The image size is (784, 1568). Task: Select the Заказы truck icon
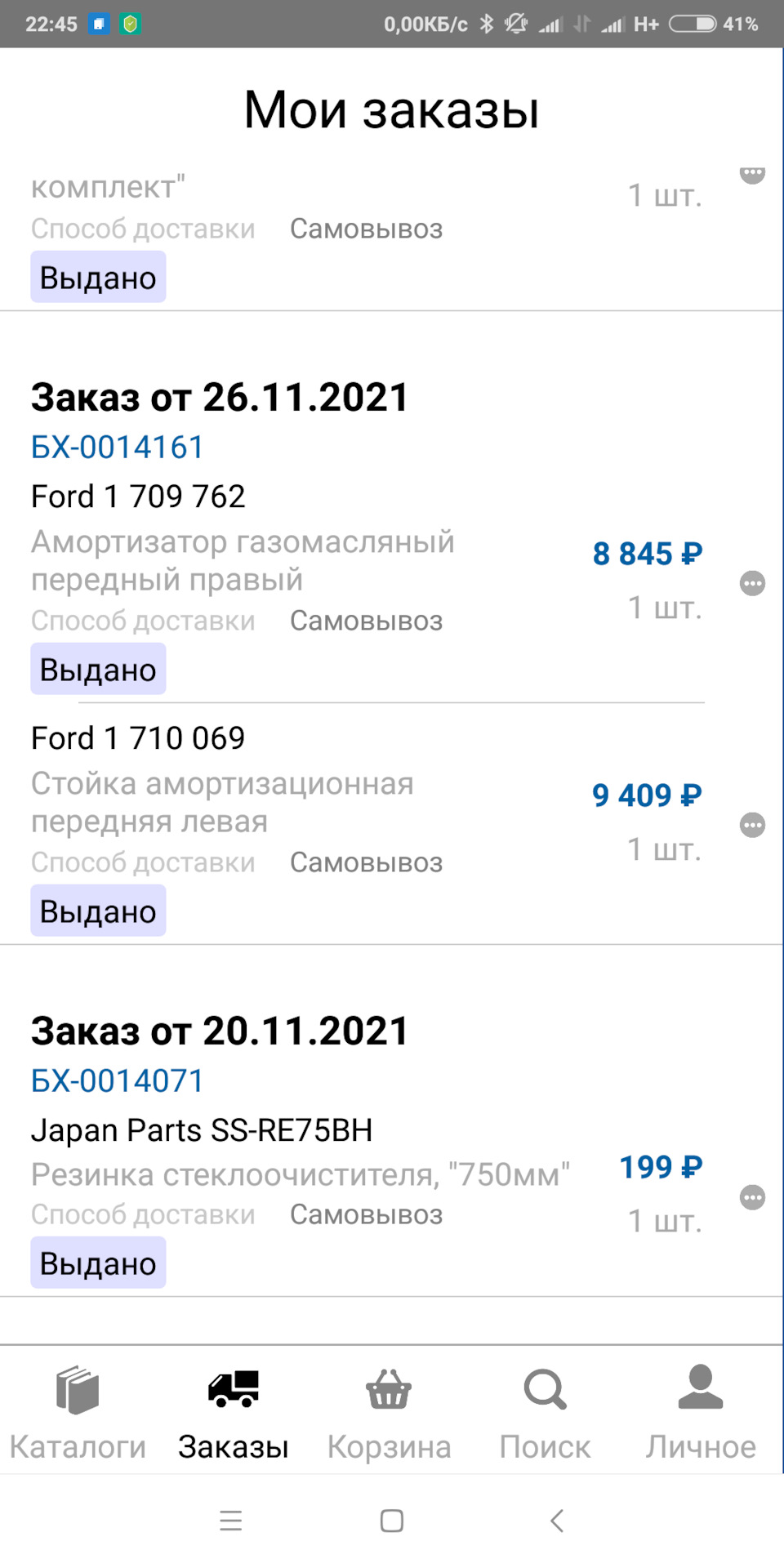coord(232,1387)
